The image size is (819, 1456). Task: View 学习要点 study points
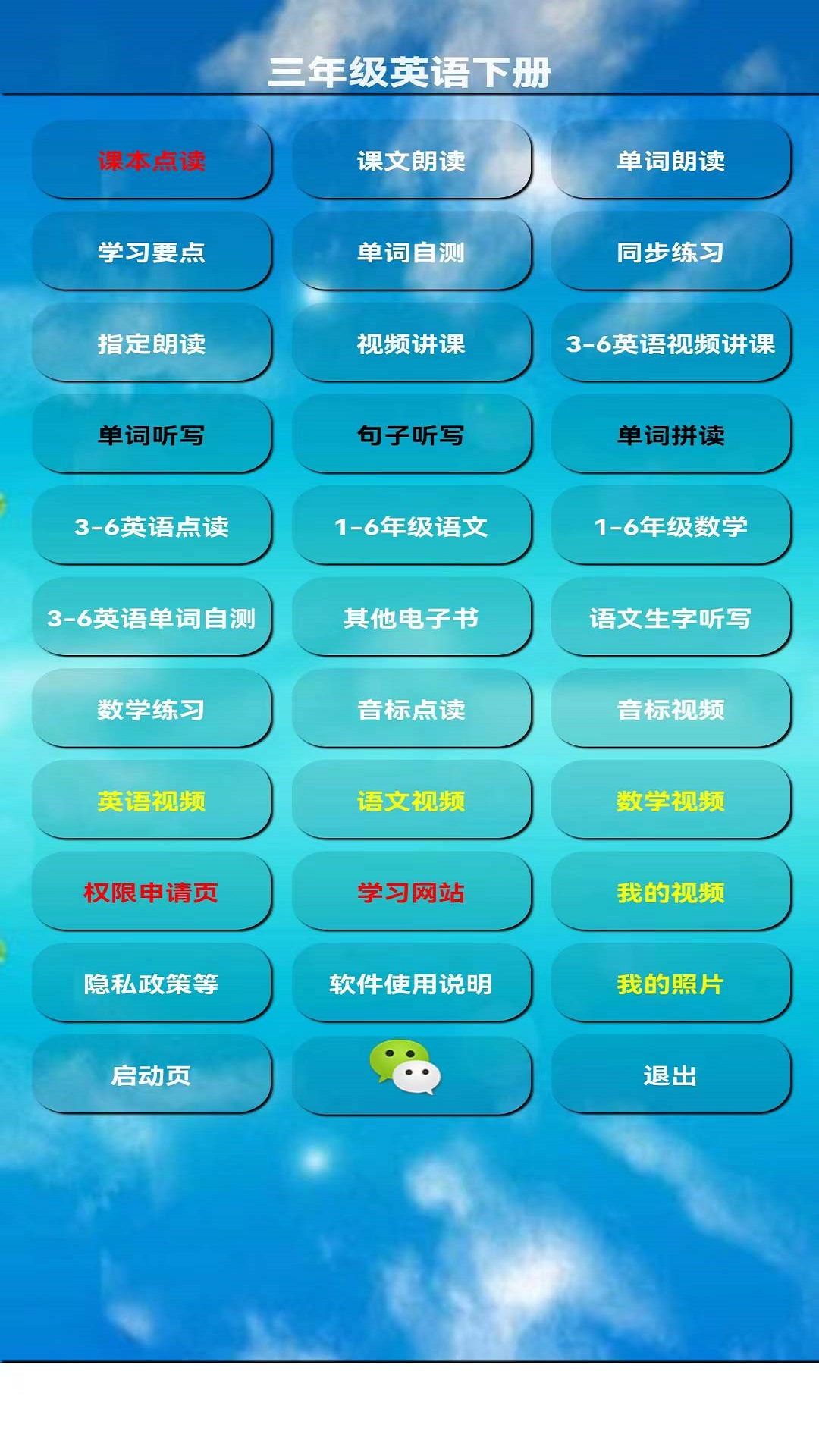tap(152, 253)
